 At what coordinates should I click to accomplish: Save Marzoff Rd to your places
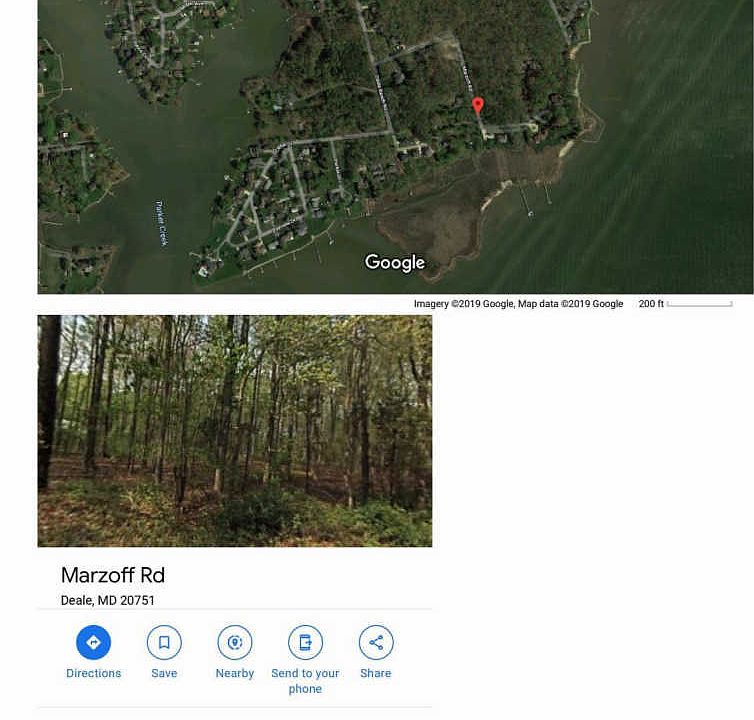(164, 642)
